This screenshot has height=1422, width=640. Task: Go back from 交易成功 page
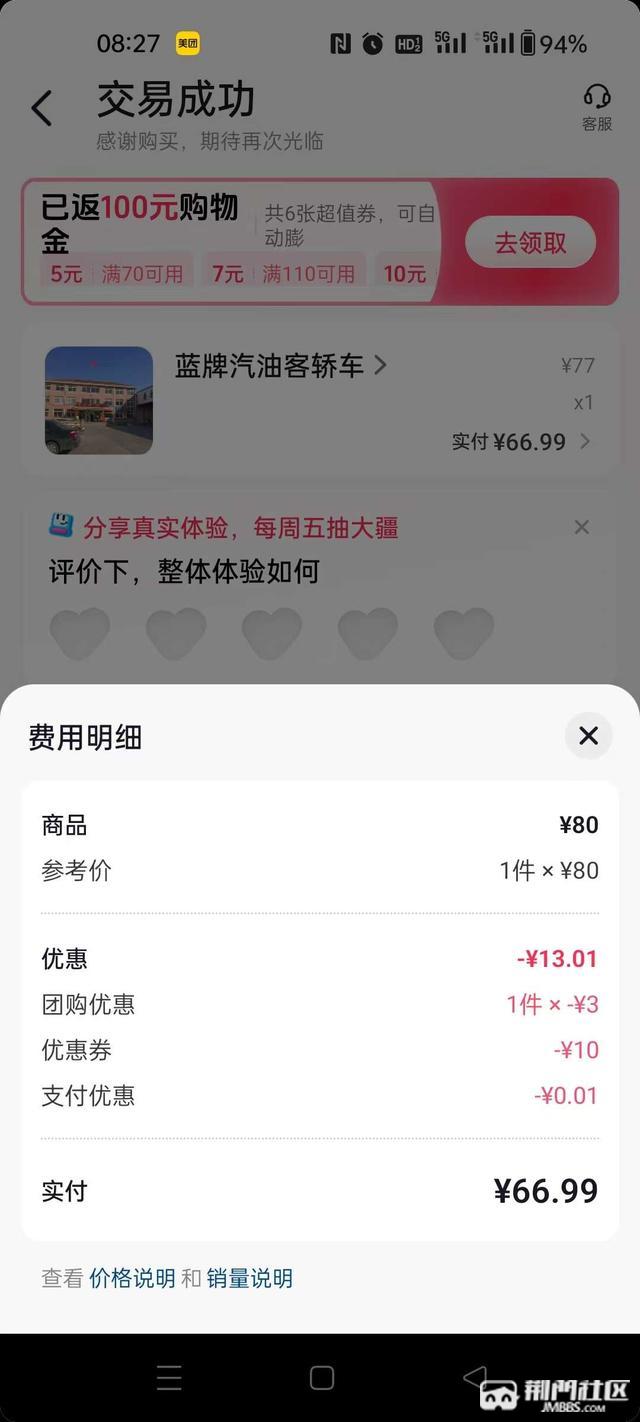tap(41, 108)
